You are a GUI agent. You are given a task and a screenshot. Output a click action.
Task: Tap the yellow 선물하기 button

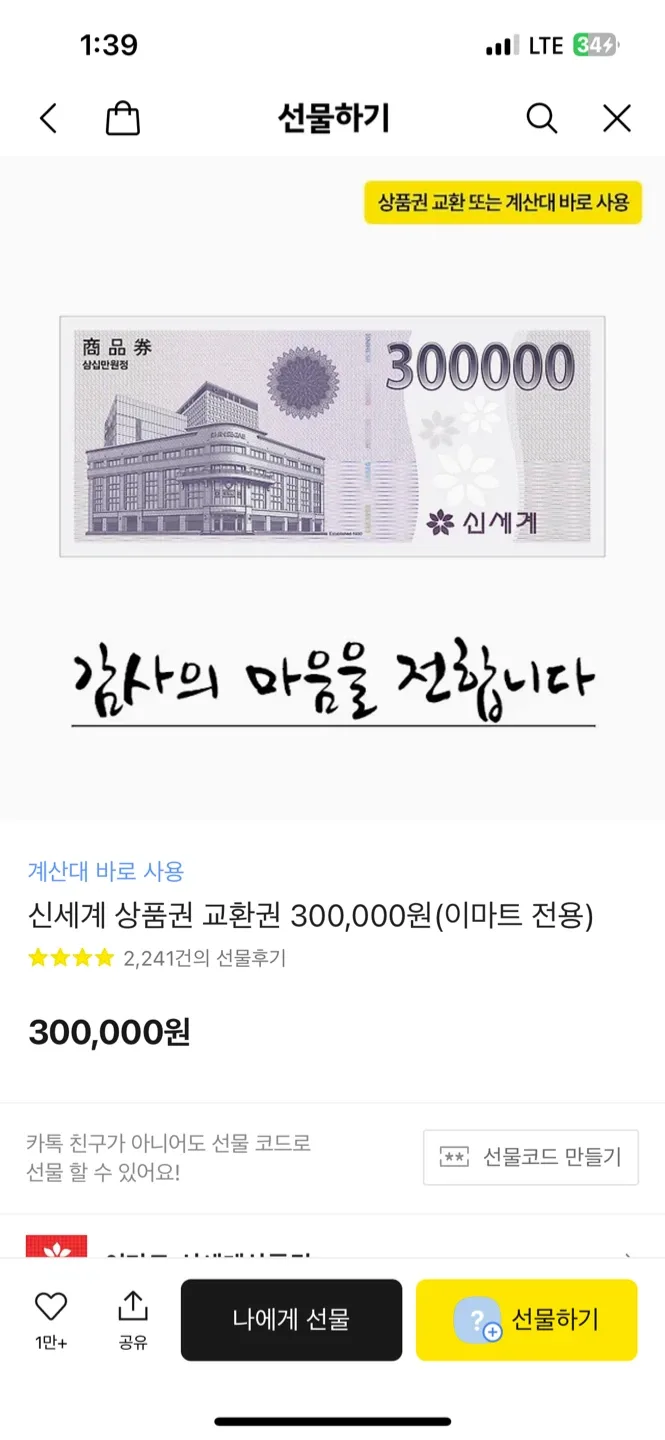click(526, 1319)
